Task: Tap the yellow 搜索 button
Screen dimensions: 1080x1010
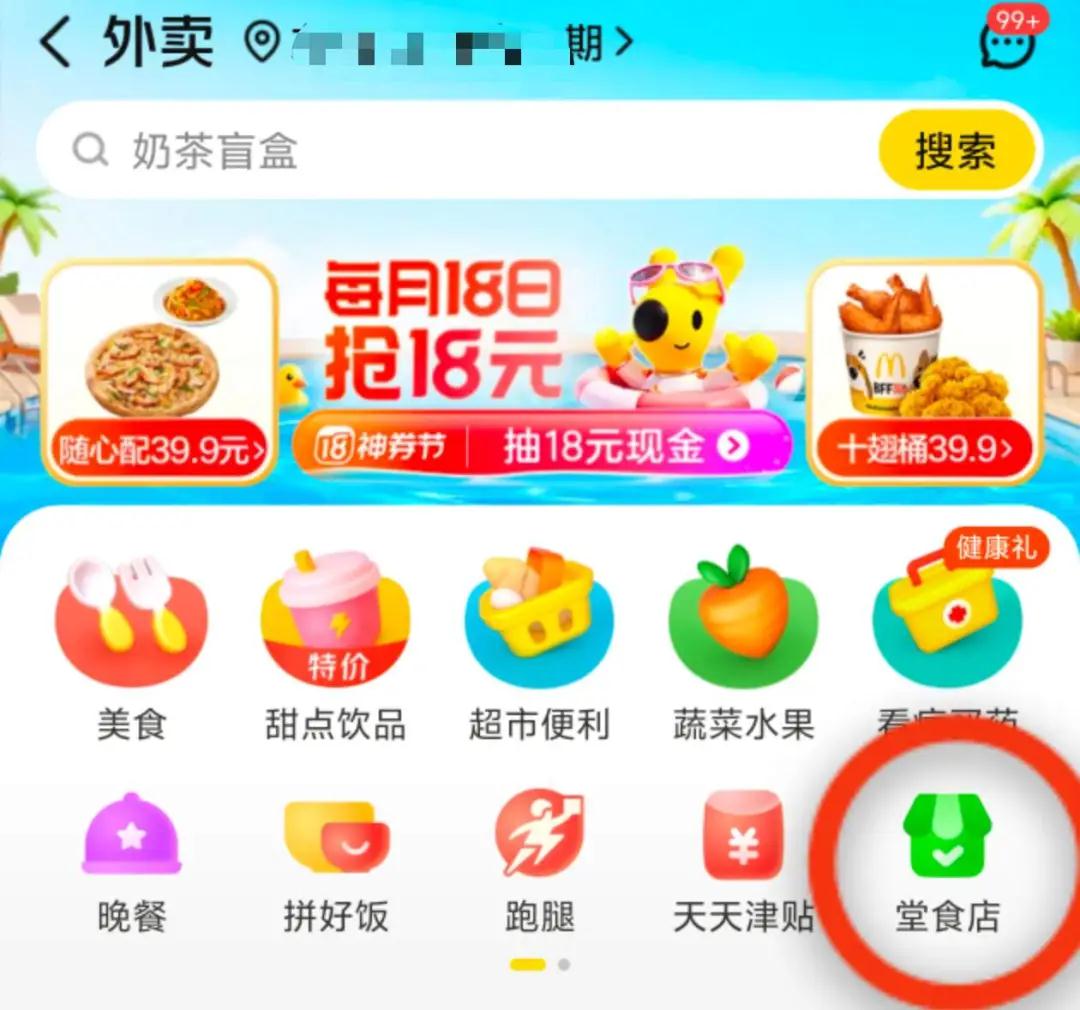Action: coord(955,151)
